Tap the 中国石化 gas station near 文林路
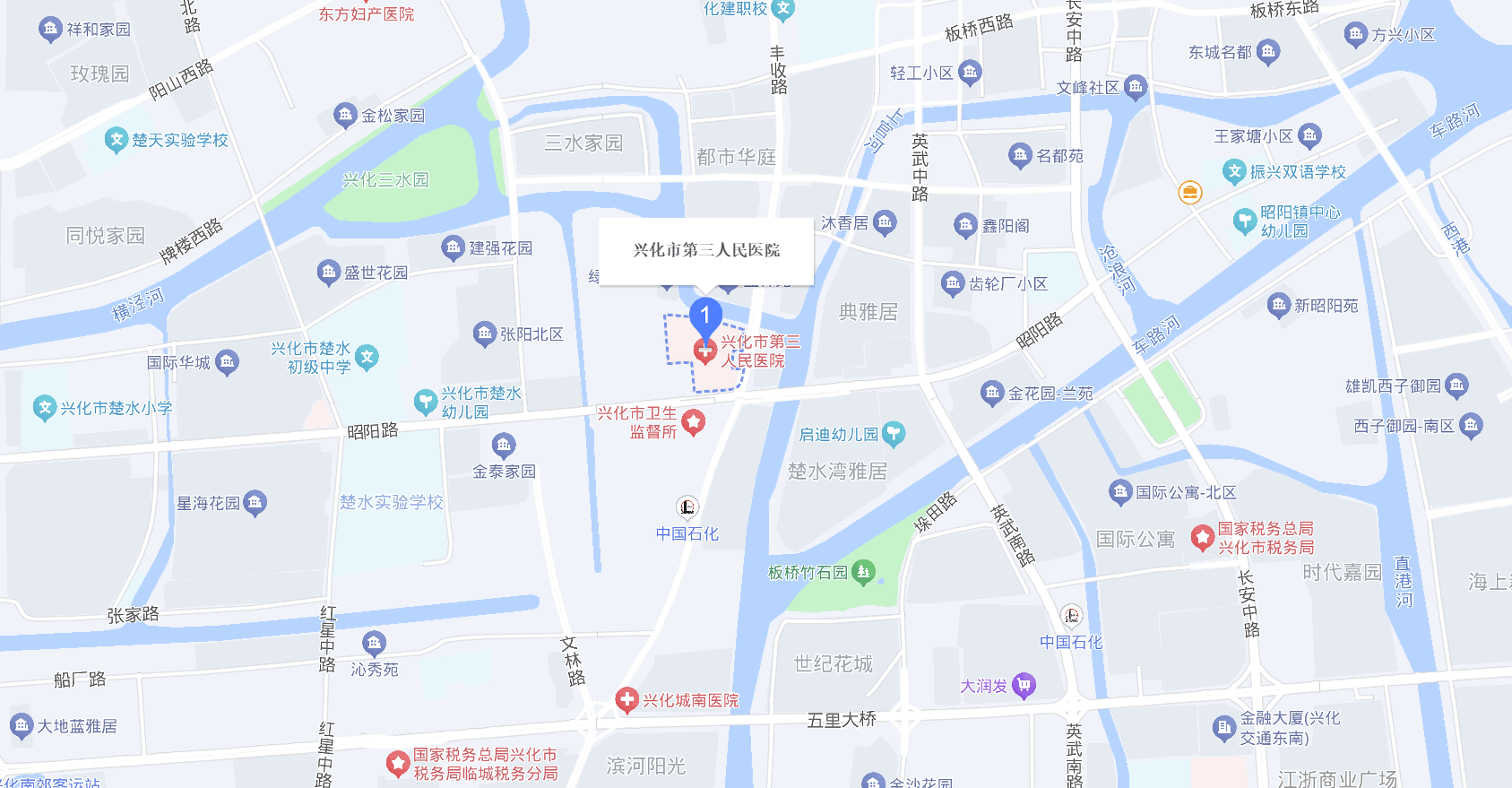Screen dimensions: 1512x788 [x=687, y=508]
